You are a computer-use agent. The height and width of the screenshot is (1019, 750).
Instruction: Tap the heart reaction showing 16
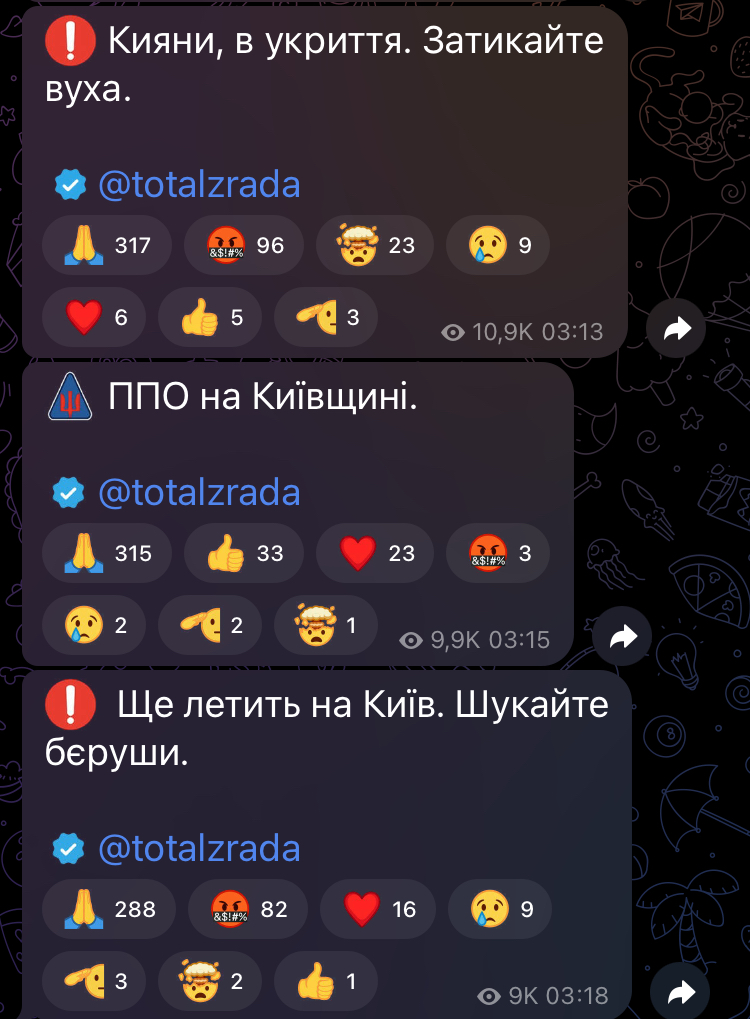382,909
